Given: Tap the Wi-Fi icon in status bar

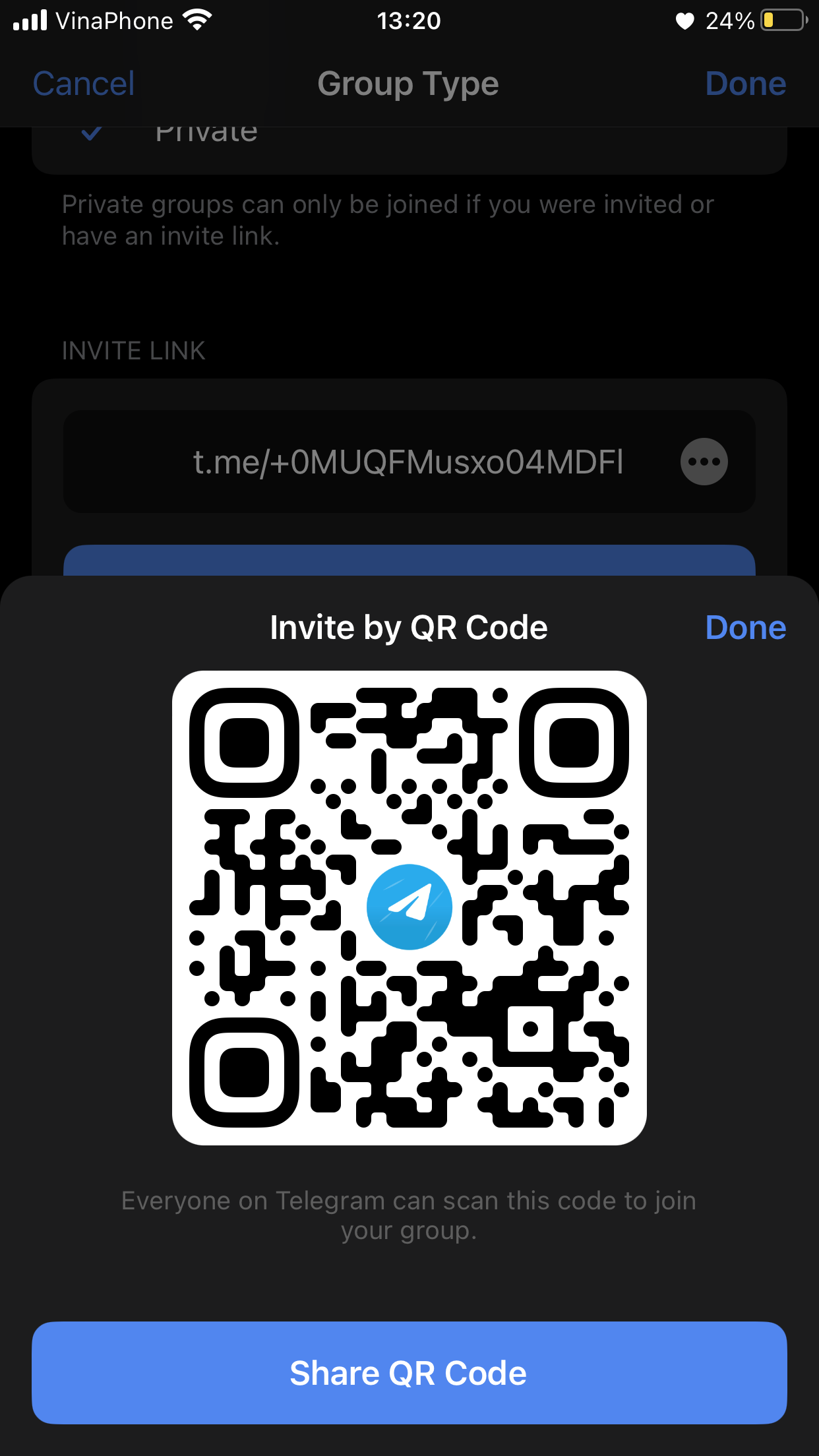Looking at the screenshot, I should coord(197,20).
